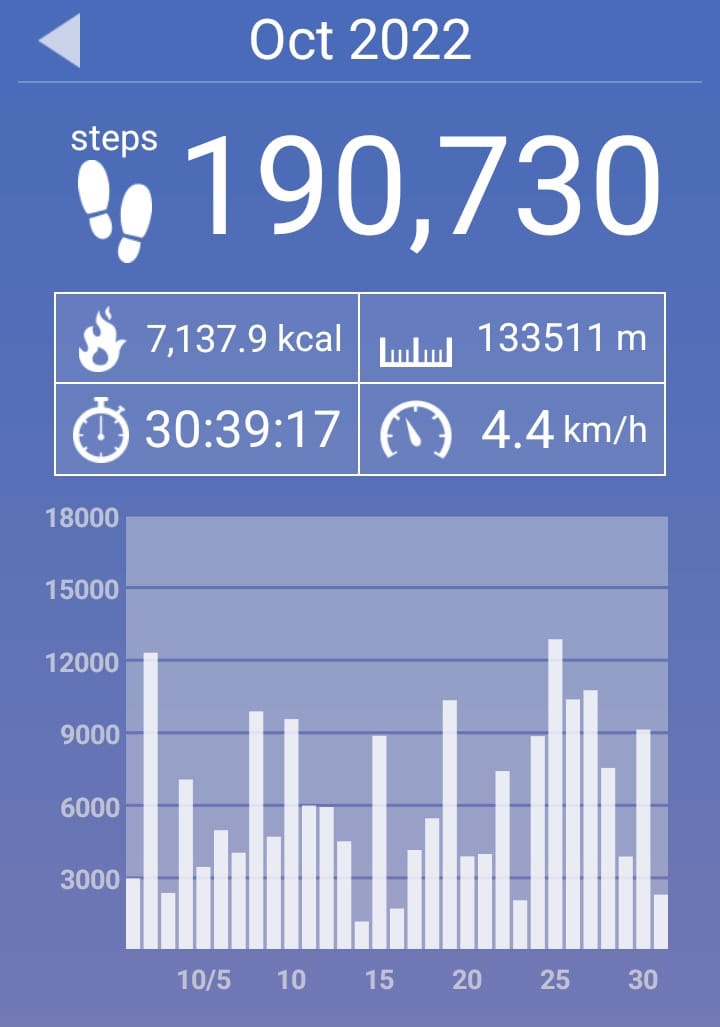Go to the previous month with the left arrow
This screenshot has width=720, height=1027.
coord(60,41)
